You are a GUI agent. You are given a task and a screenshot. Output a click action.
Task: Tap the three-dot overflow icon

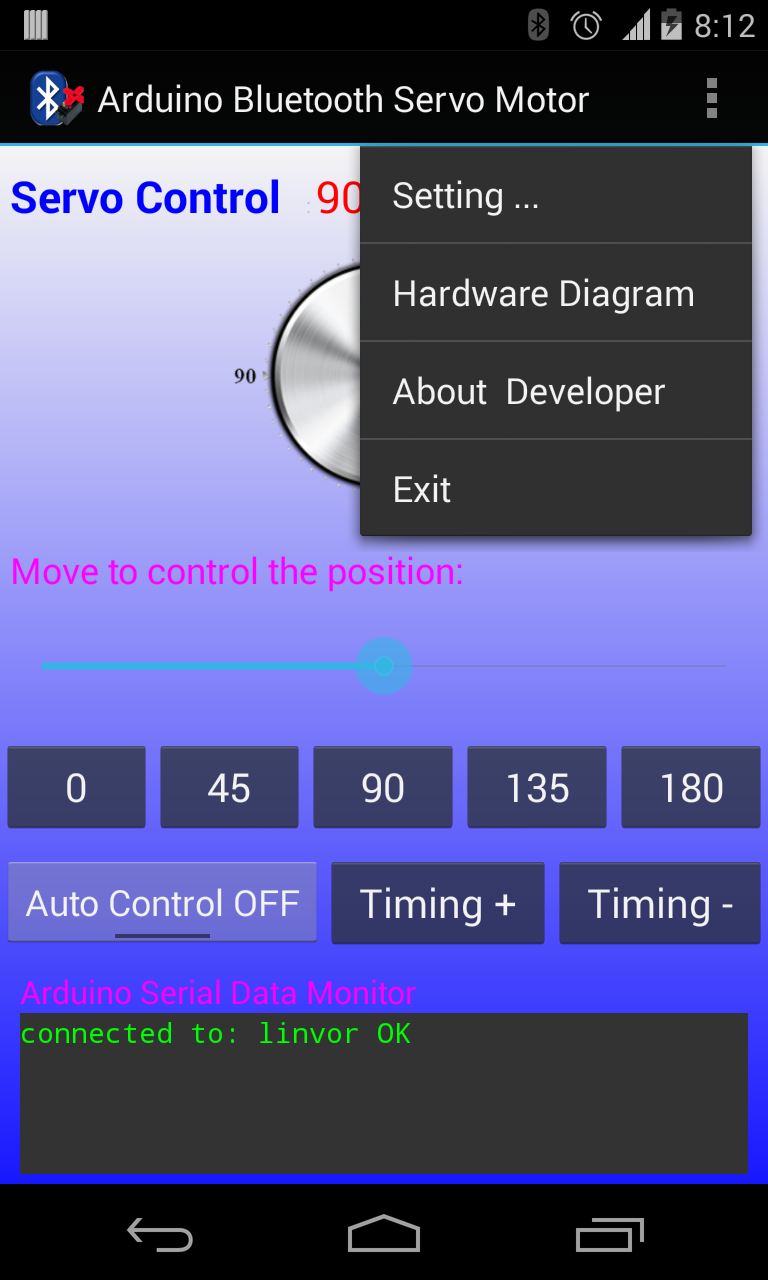click(711, 99)
